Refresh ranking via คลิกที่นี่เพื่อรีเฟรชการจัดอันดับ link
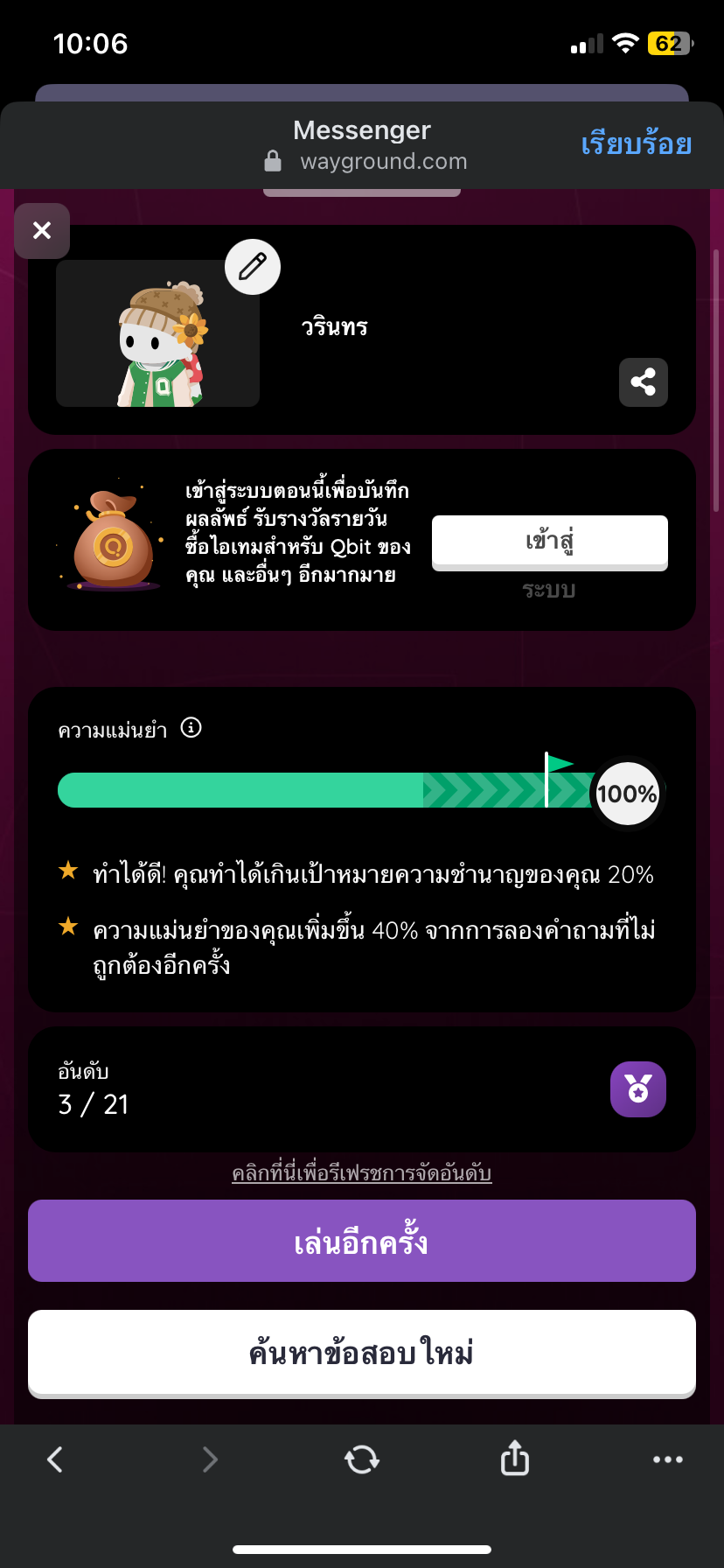724x1568 pixels. coord(361,1173)
